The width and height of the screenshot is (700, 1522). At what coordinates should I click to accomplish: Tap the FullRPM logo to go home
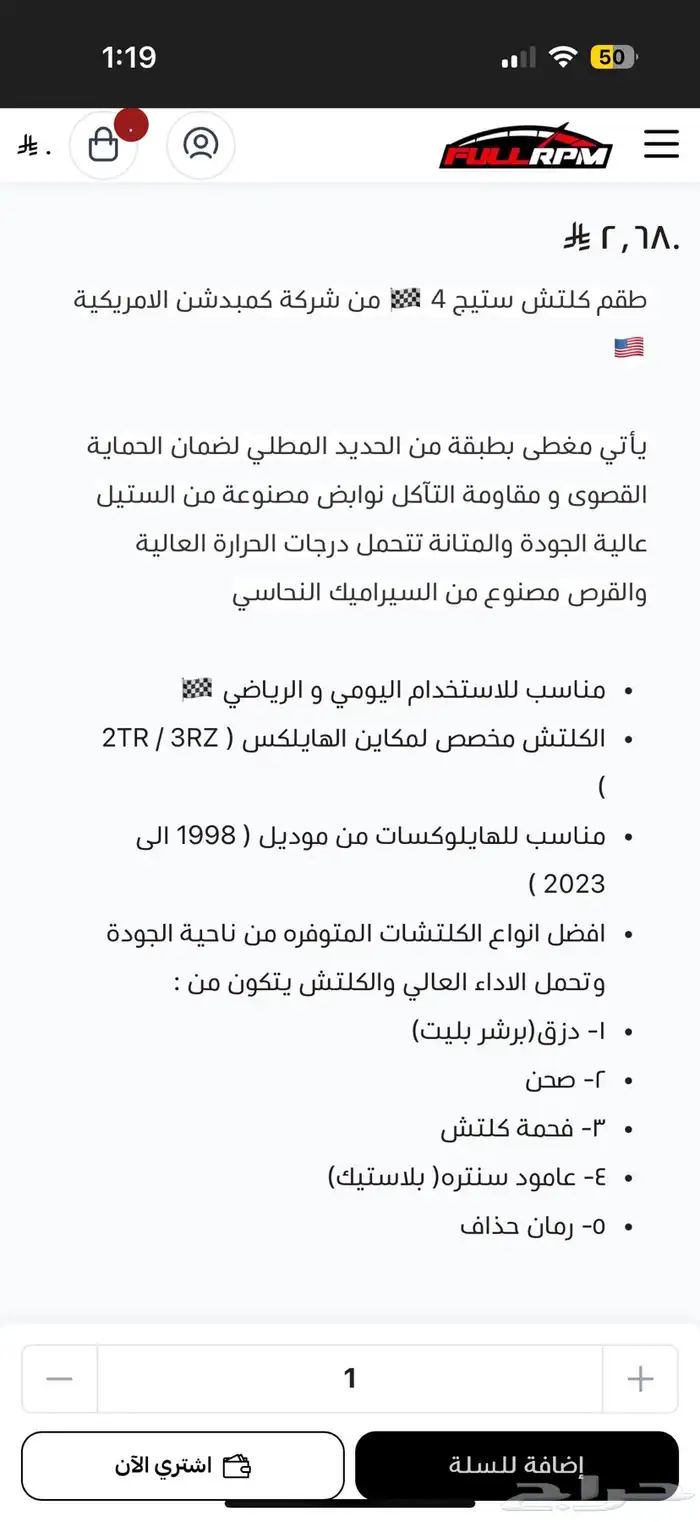[526, 147]
